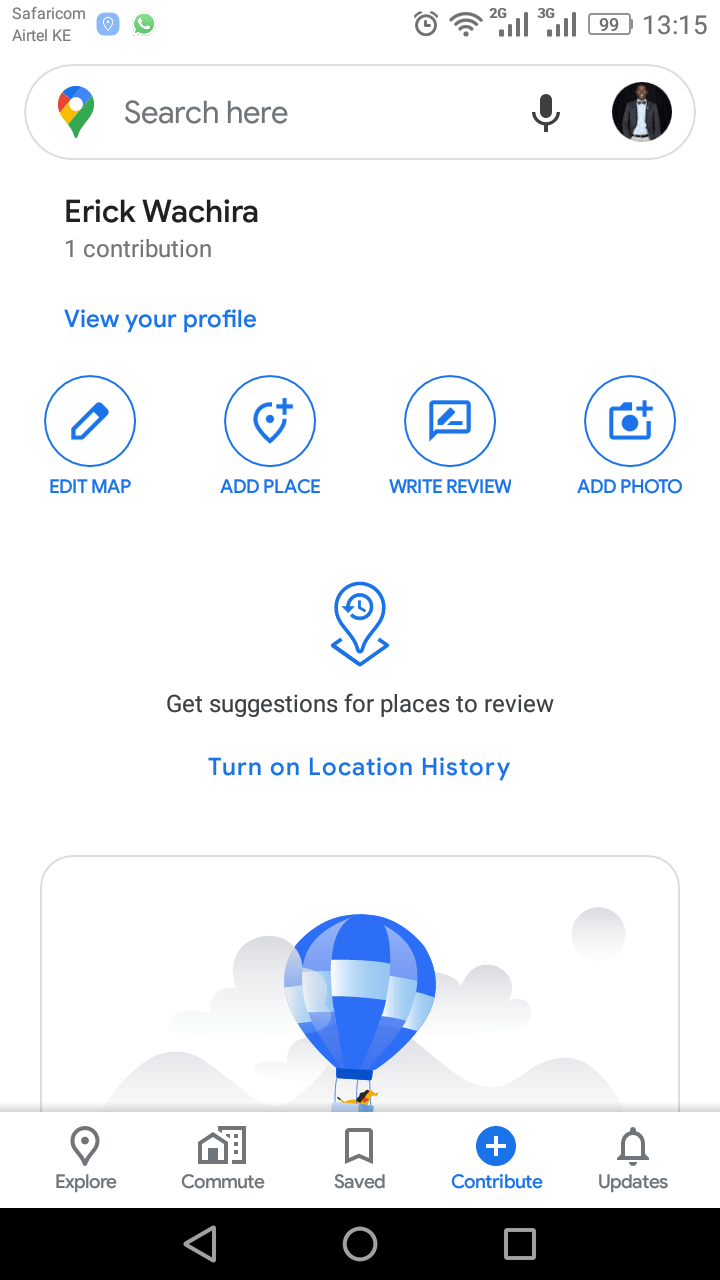Open the View your profile link
This screenshot has height=1280, width=720.
tap(160, 319)
